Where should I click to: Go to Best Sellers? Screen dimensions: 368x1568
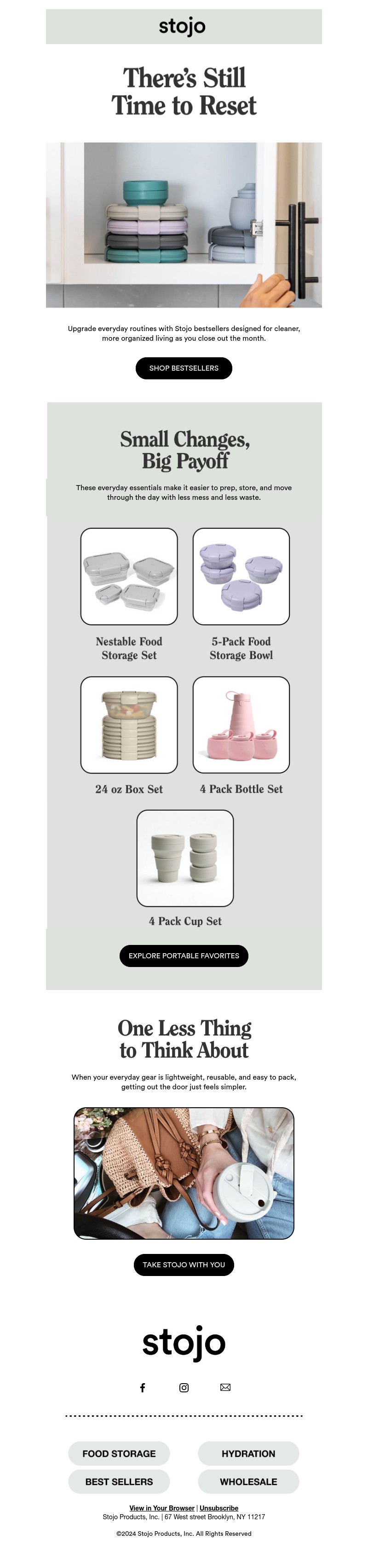[x=119, y=1482]
